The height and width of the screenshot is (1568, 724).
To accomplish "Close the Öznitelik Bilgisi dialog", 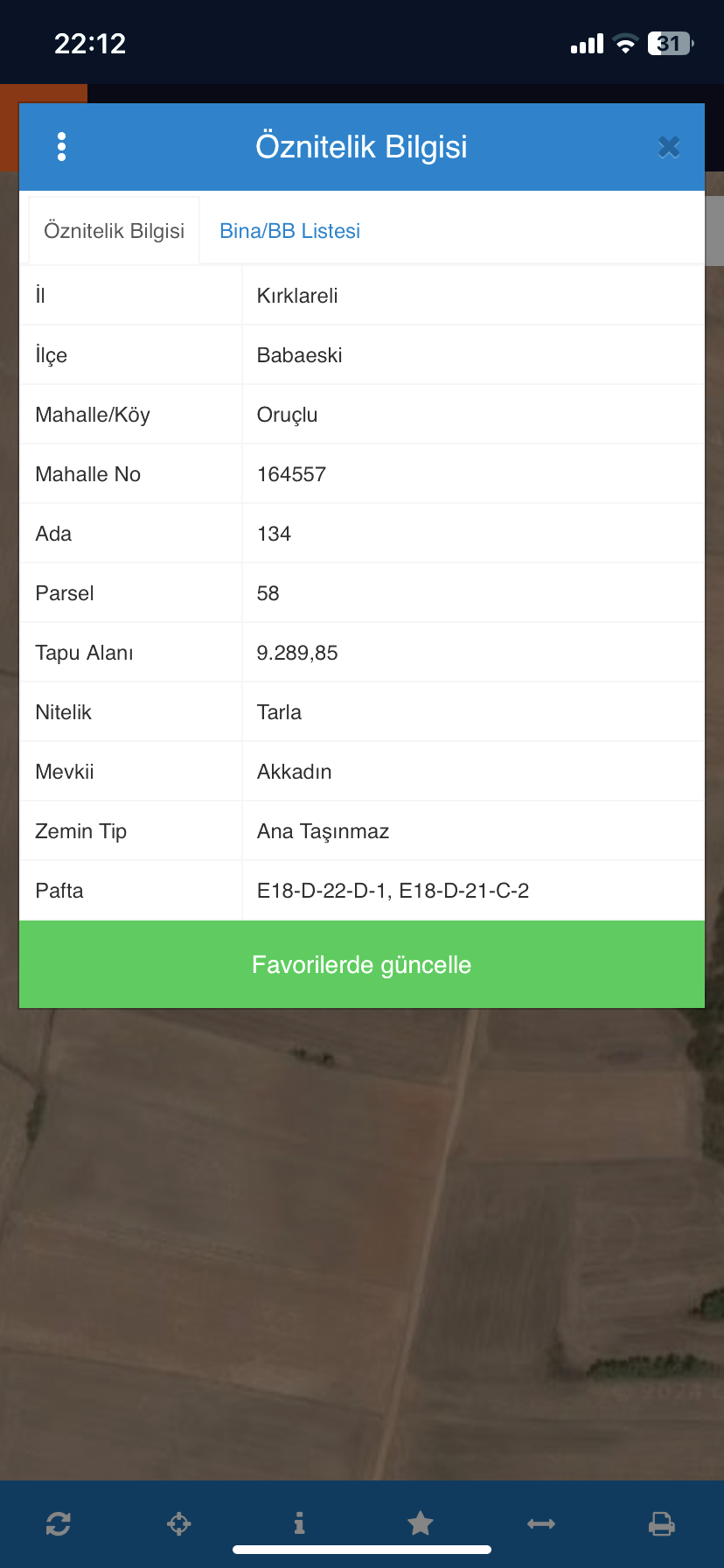I will point(669,147).
